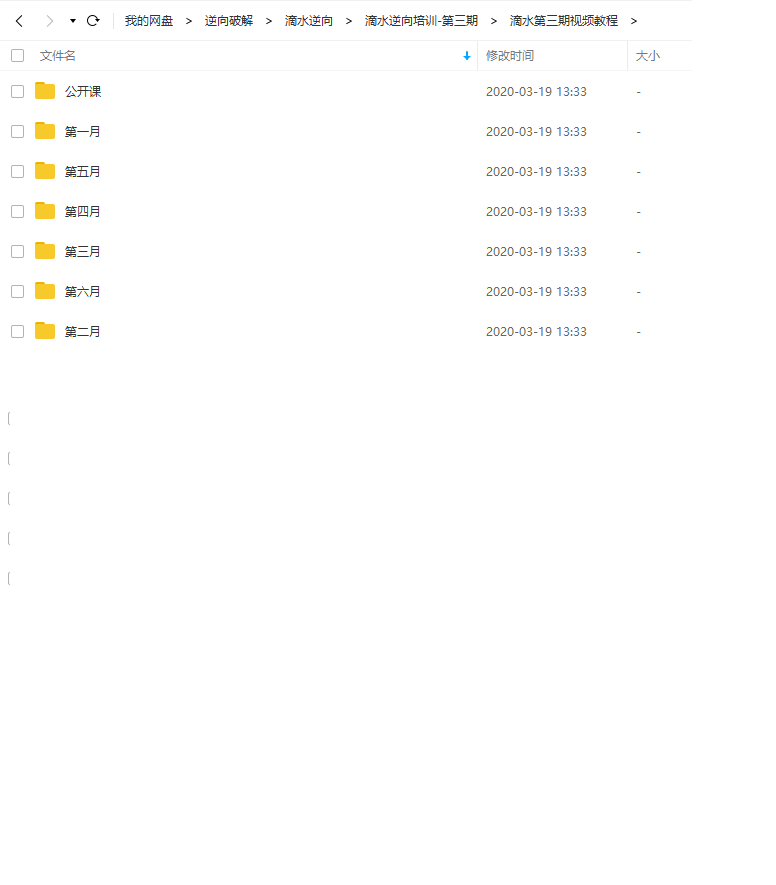Sort list by 修改时间 column
This screenshot has height=885, width=776.
(510, 55)
